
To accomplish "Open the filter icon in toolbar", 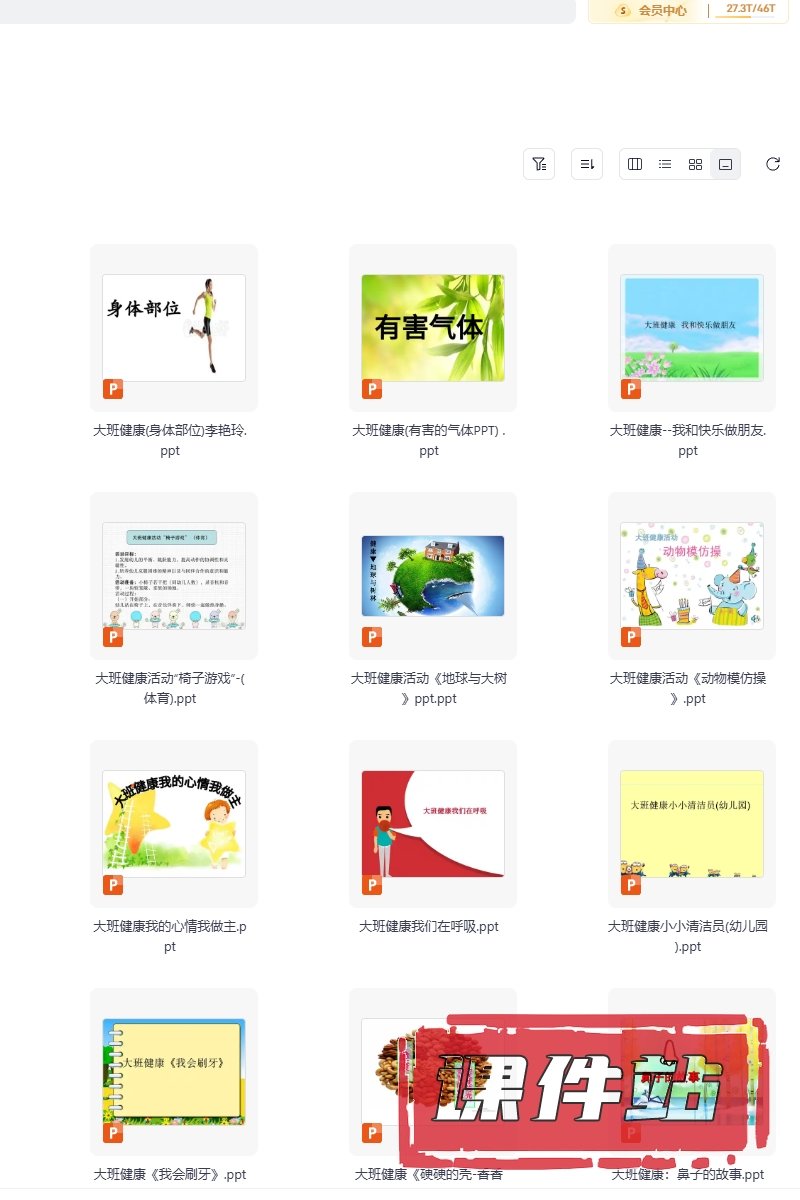I will (539, 164).
